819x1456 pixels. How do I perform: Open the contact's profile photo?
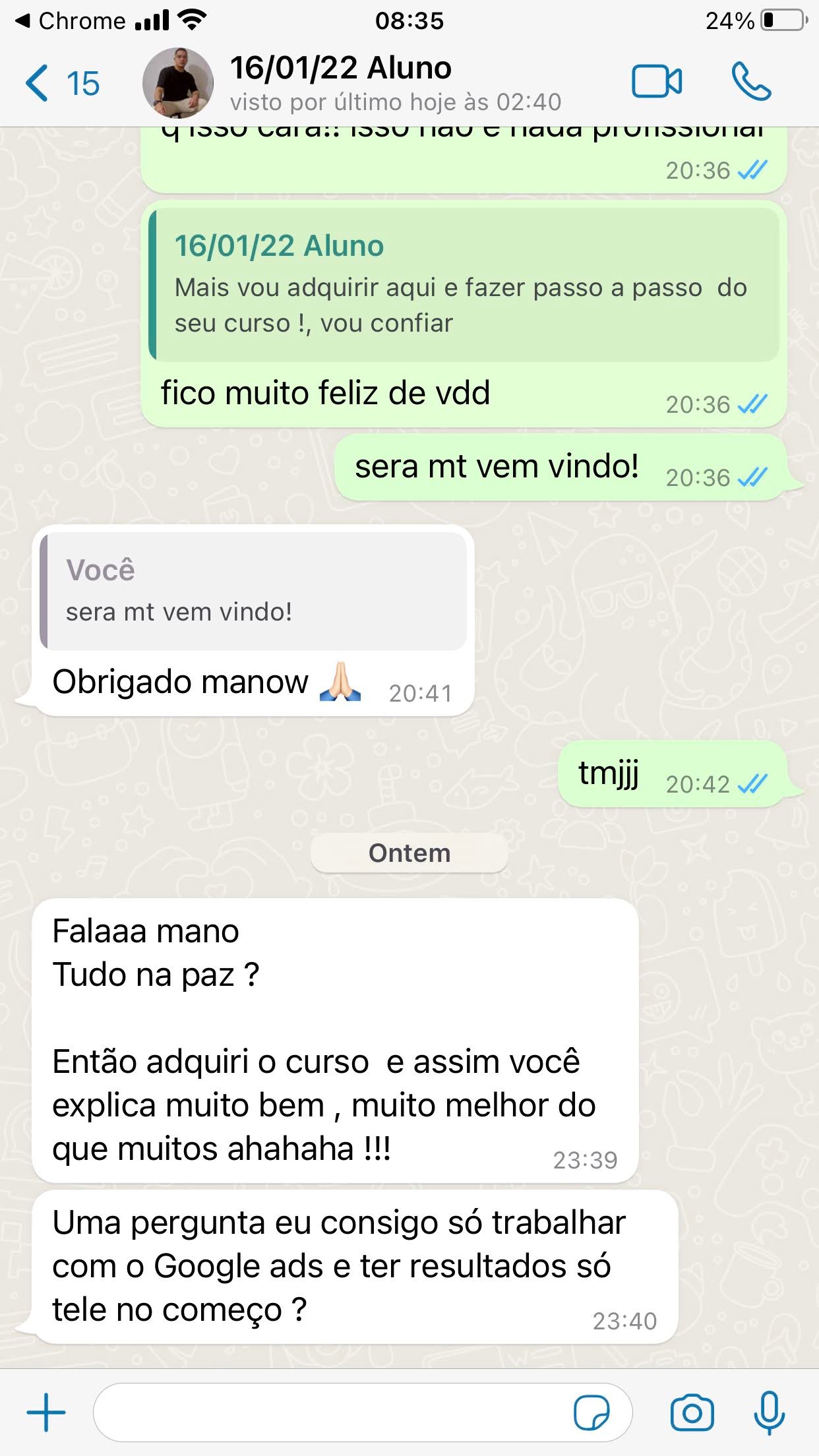click(178, 82)
